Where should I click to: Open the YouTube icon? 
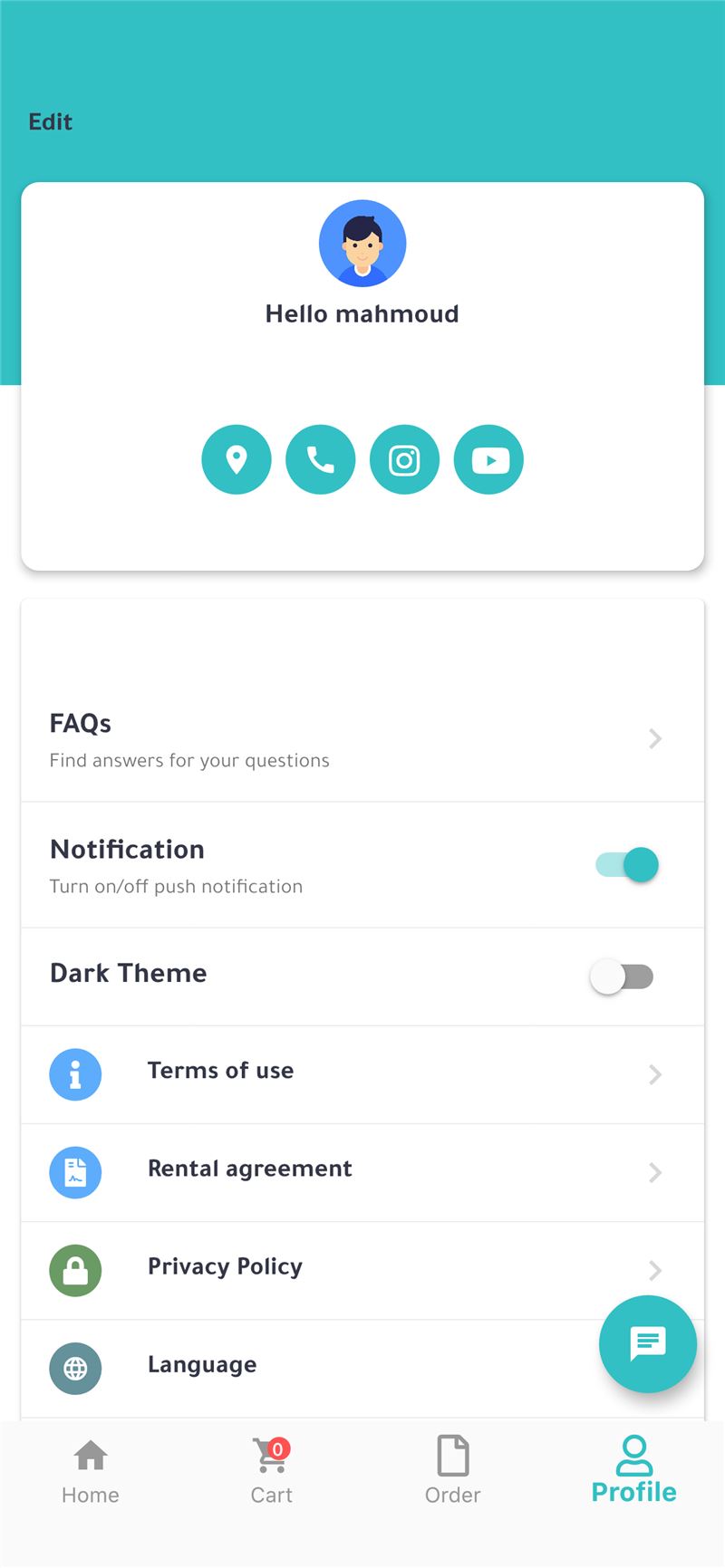pyautogui.click(x=489, y=459)
